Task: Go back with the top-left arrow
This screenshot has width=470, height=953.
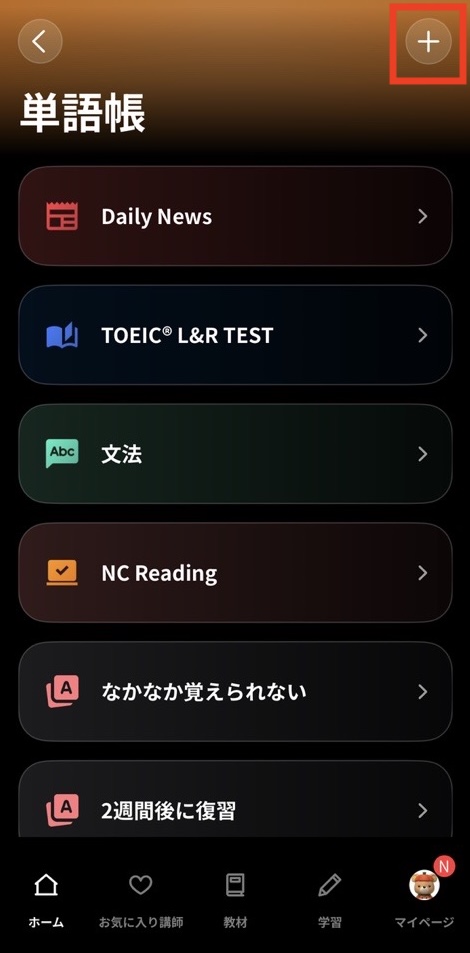Action: (40, 41)
